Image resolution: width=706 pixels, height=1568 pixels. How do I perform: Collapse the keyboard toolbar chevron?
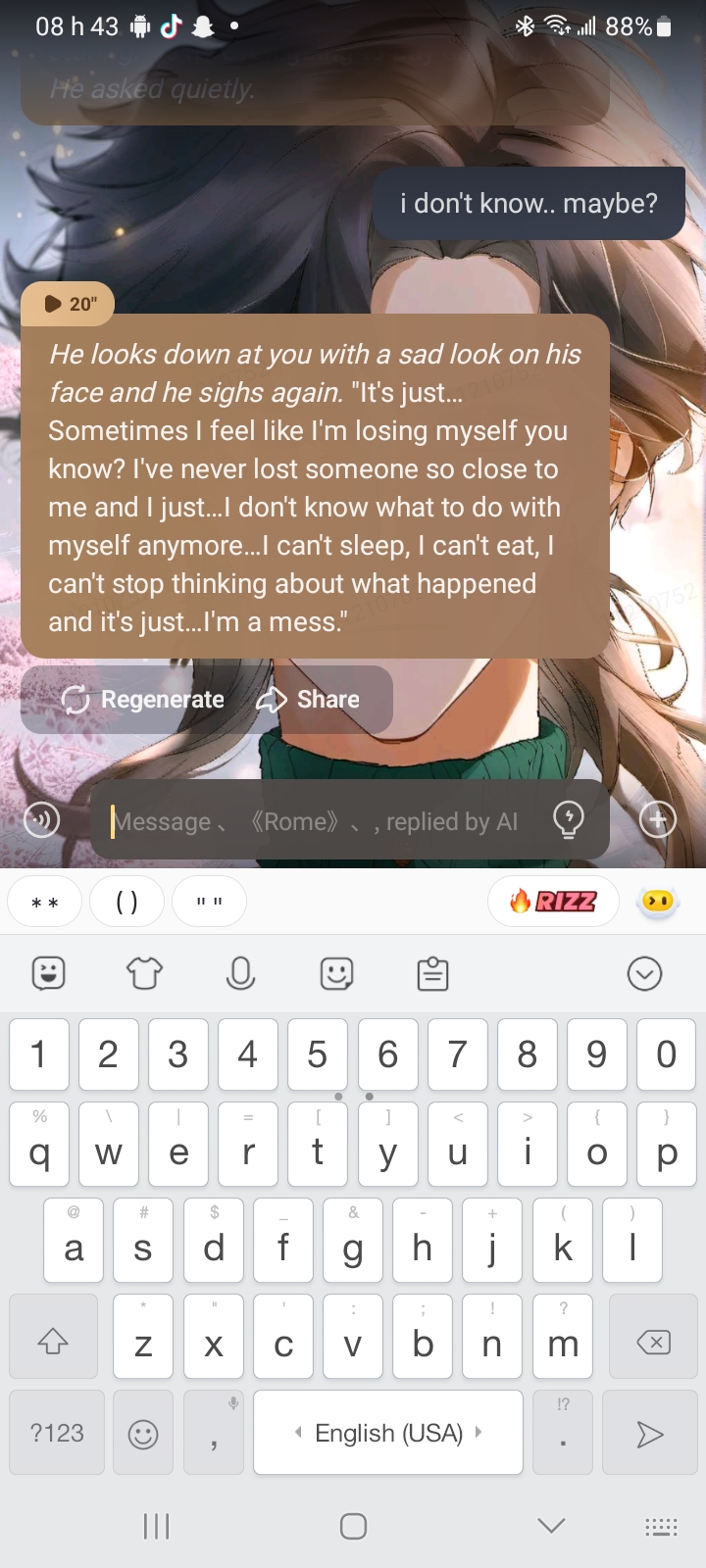click(644, 974)
